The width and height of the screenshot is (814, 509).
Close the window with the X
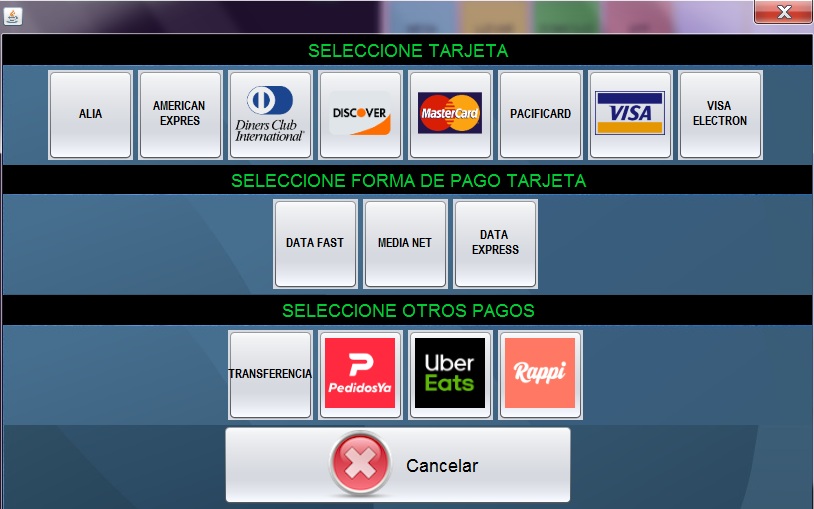783,12
